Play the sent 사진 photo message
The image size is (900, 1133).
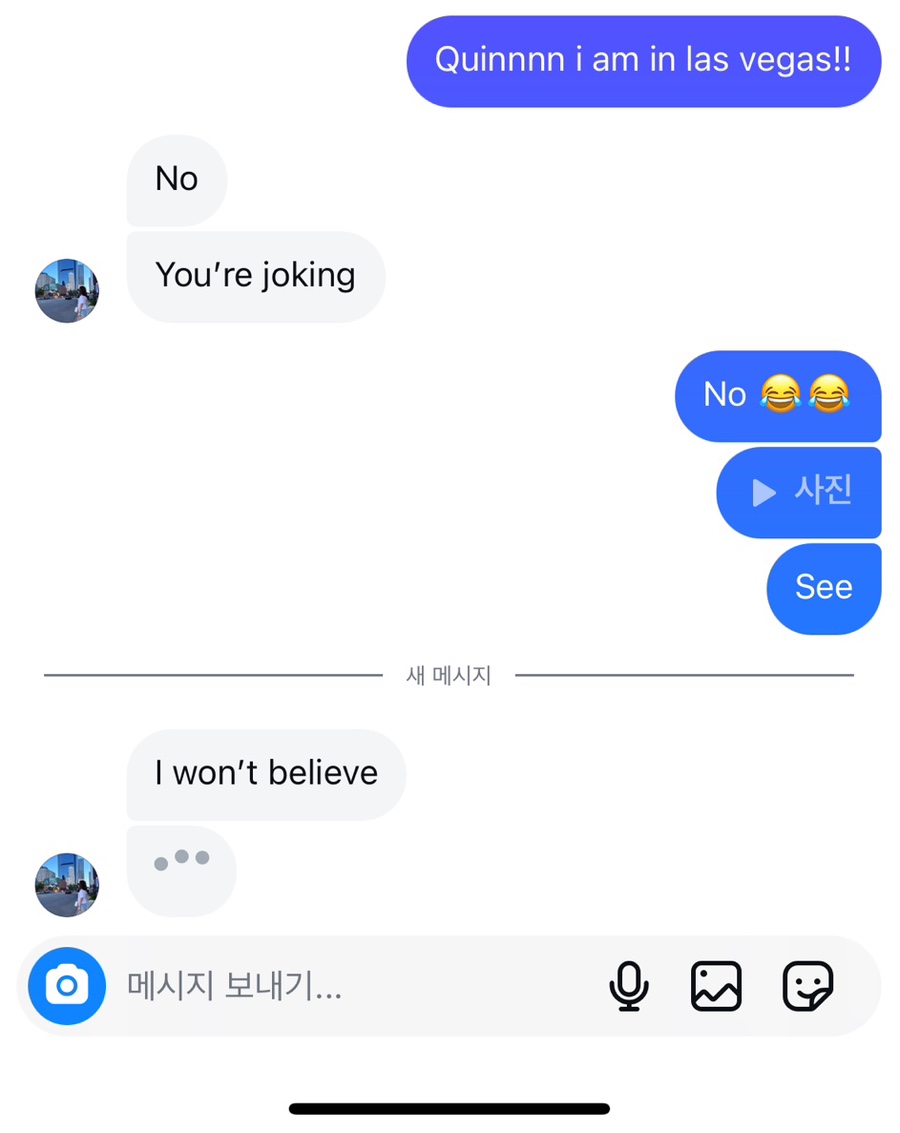(x=799, y=492)
